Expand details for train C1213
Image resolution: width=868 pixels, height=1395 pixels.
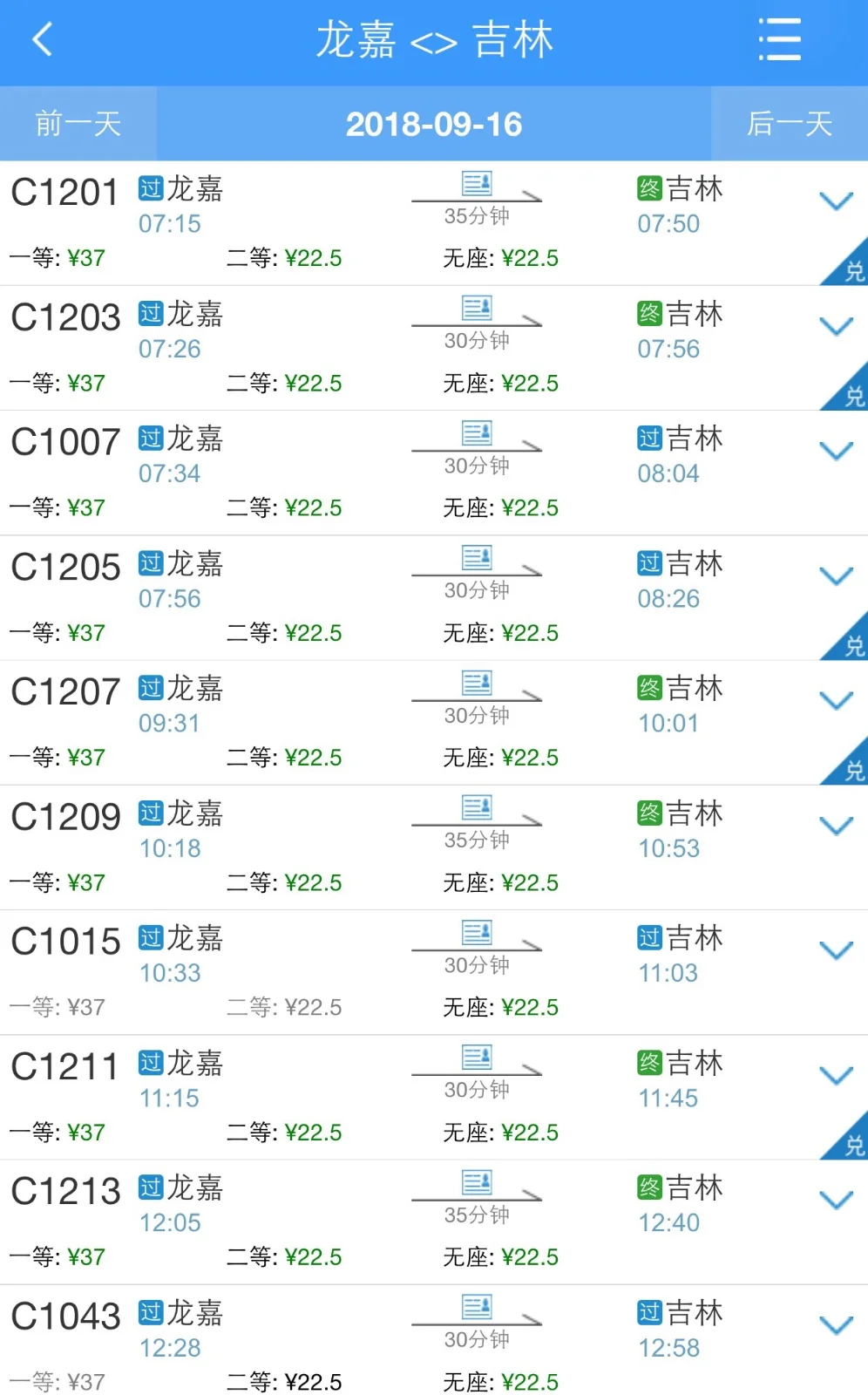click(x=835, y=1198)
